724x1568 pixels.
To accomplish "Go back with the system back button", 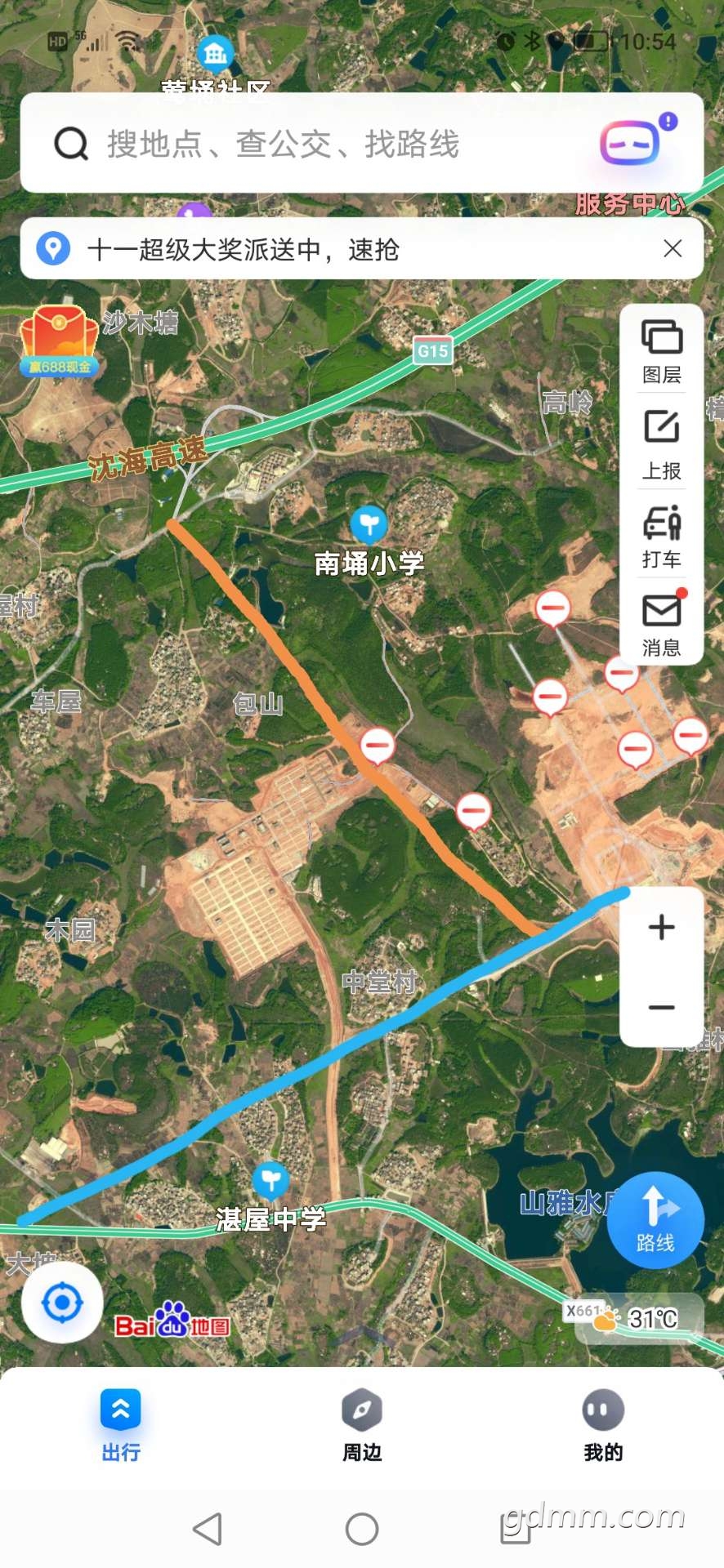I will coord(208,1529).
